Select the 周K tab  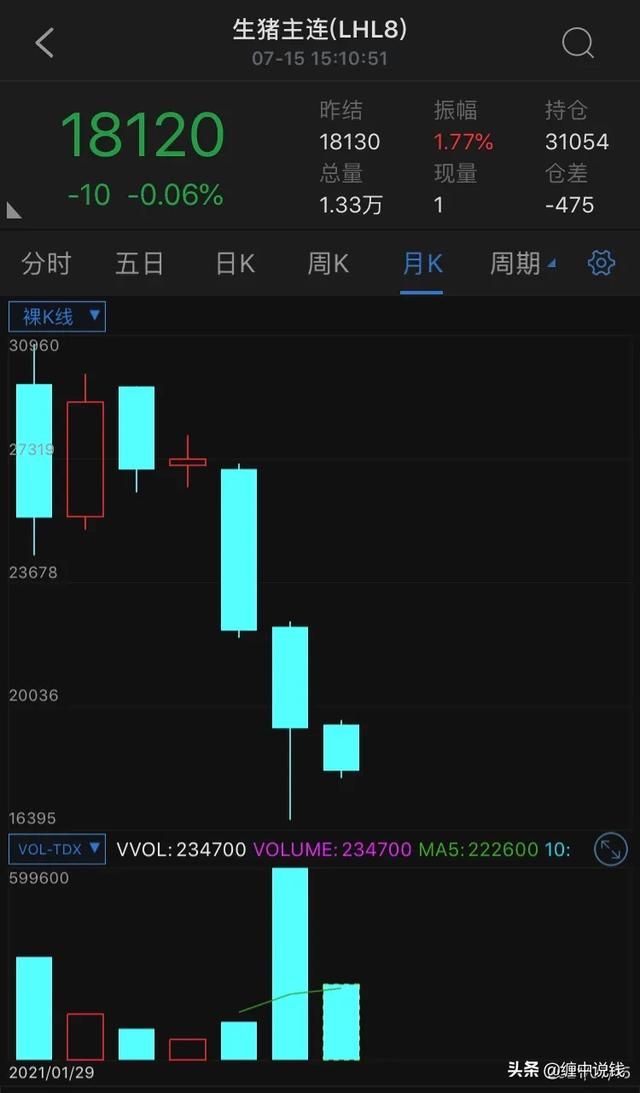click(328, 263)
